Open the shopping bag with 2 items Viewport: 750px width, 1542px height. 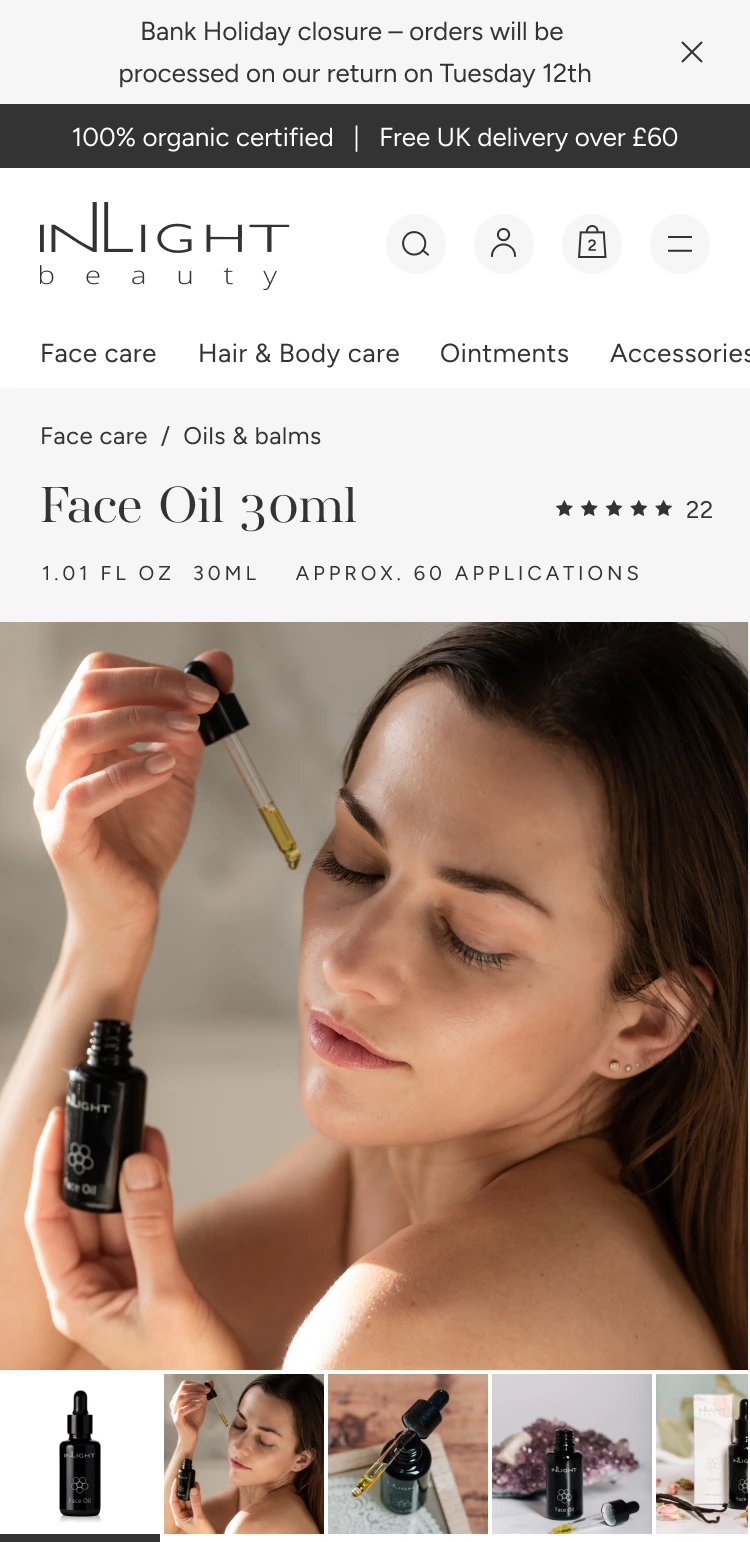tap(591, 244)
